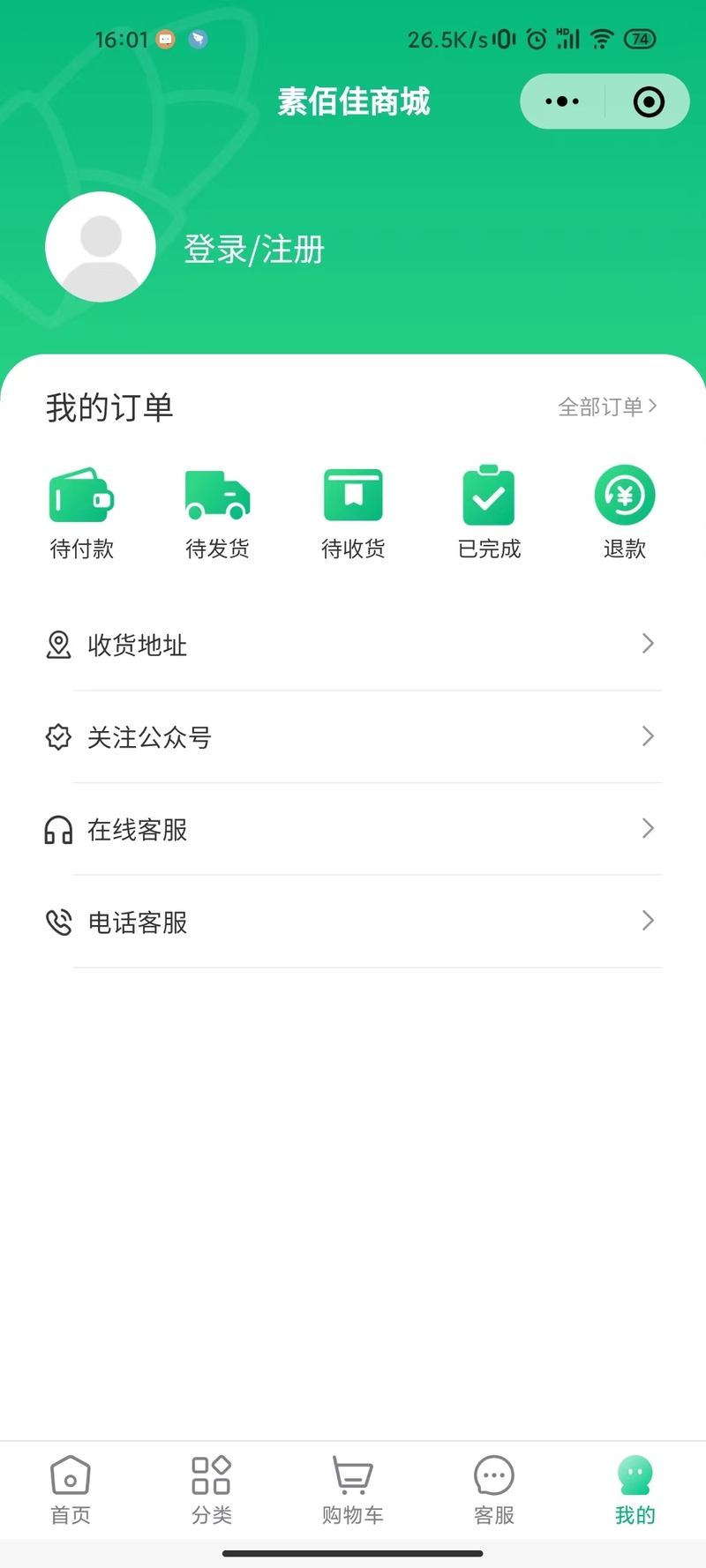
Task: Open 待收货 orders
Action: 353,513
